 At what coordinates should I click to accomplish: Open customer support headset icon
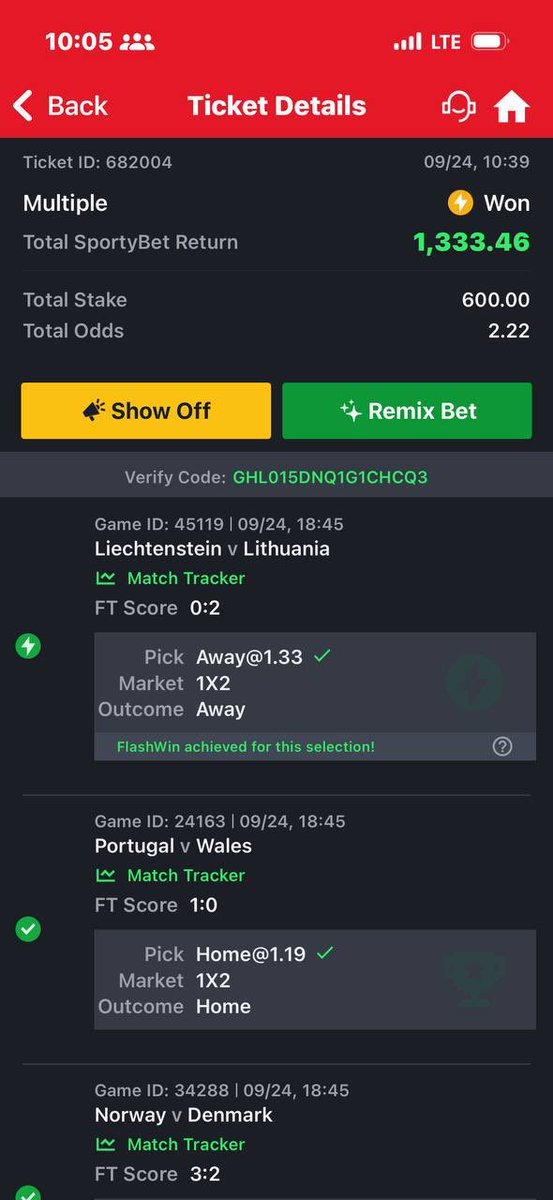point(459,106)
